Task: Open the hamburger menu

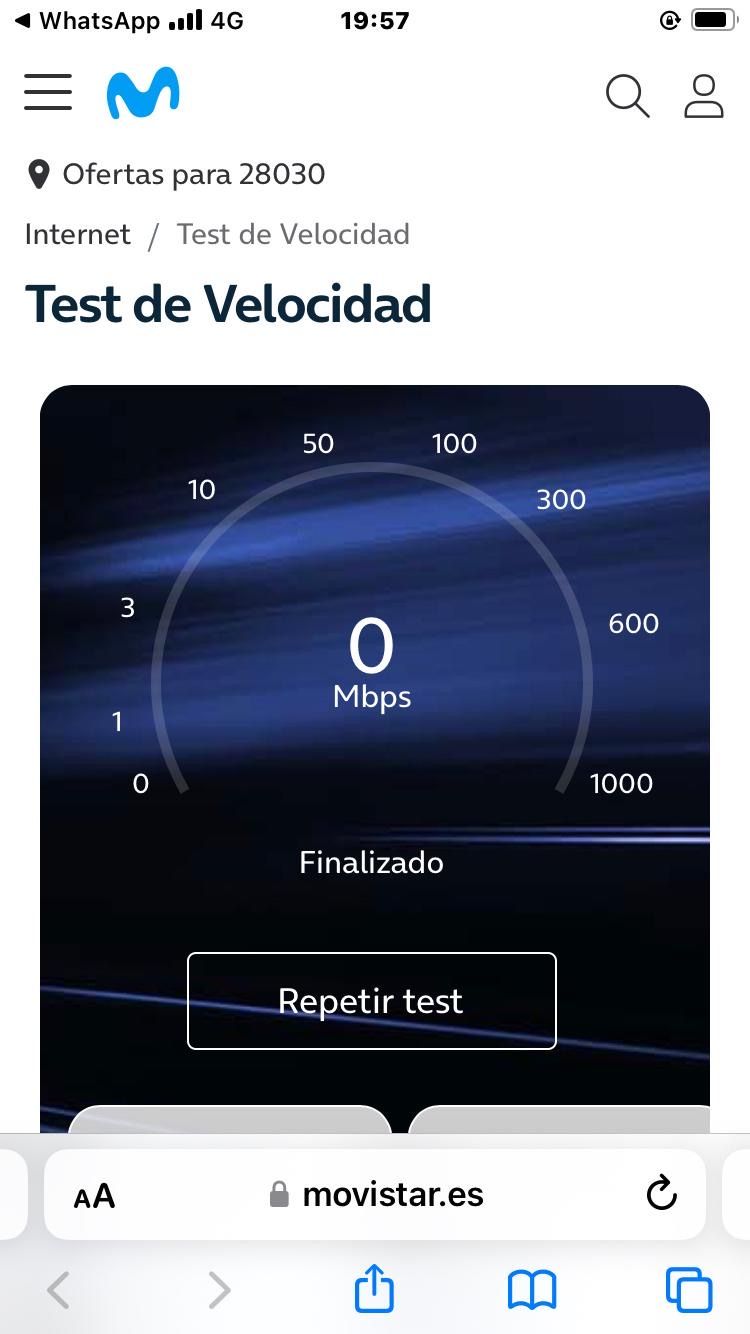Action: point(48,92)
